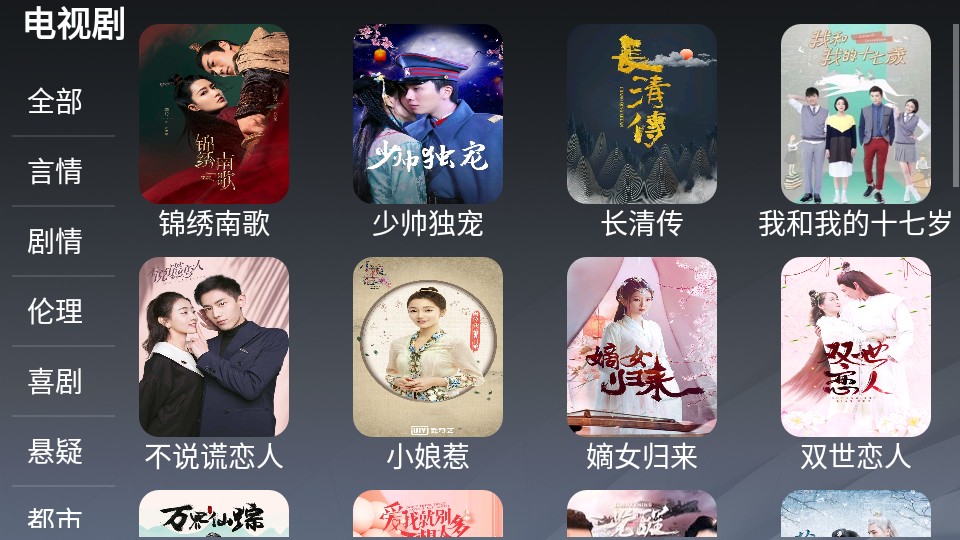Open the drama 锦绣南歌
The height and width of the screenshot is (540, 960).
pyautogui.click(x=214, y=114)
